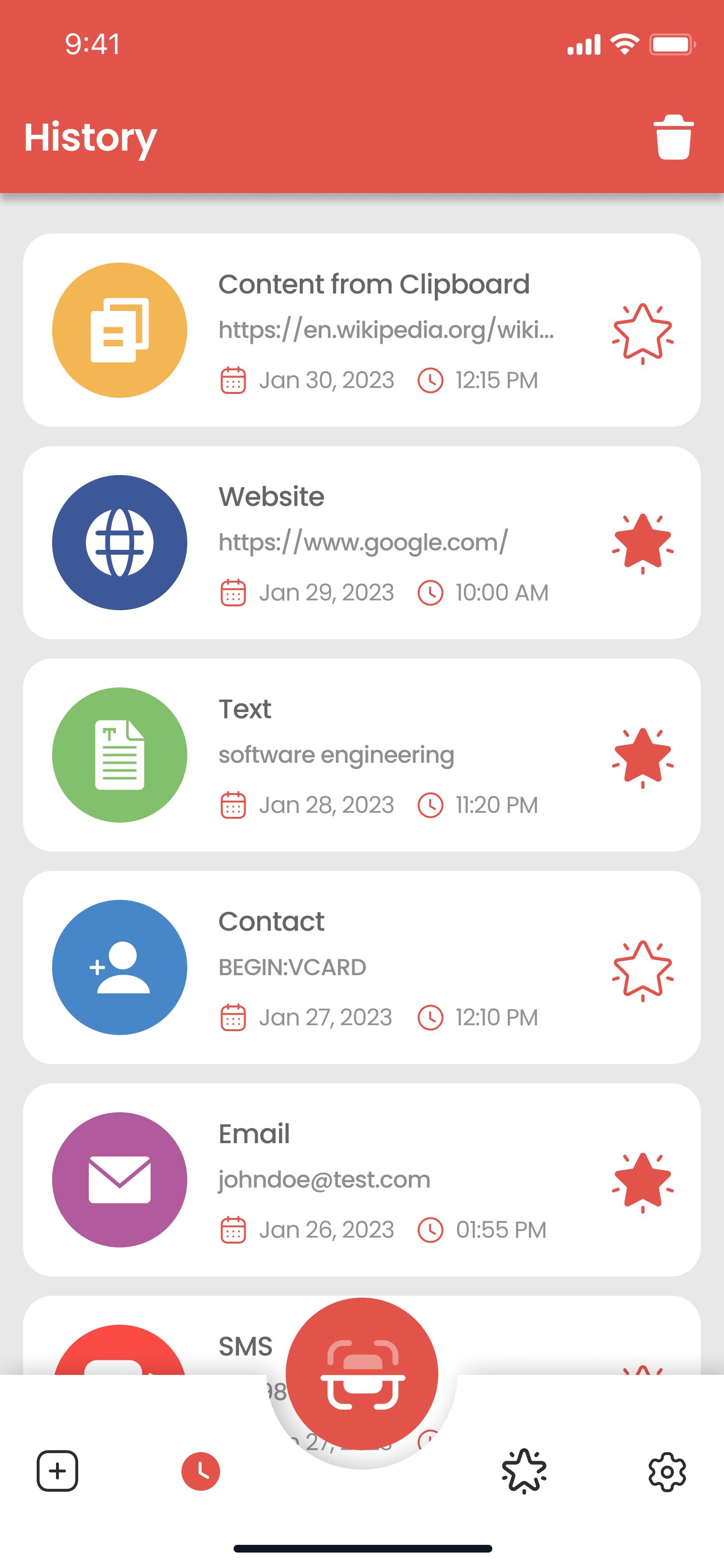
Task: Select the History clock tab
Action: [201, 1471]
